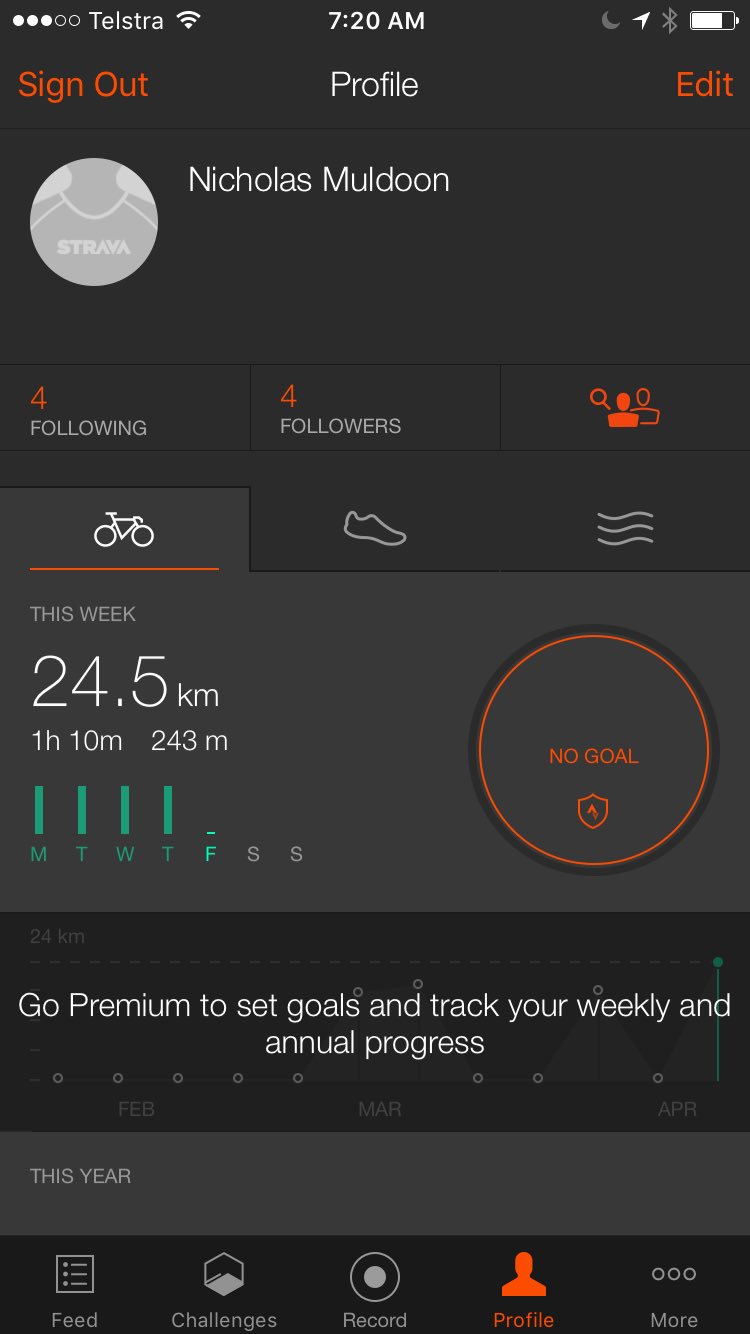Open the More tab

click(674, 1290)
